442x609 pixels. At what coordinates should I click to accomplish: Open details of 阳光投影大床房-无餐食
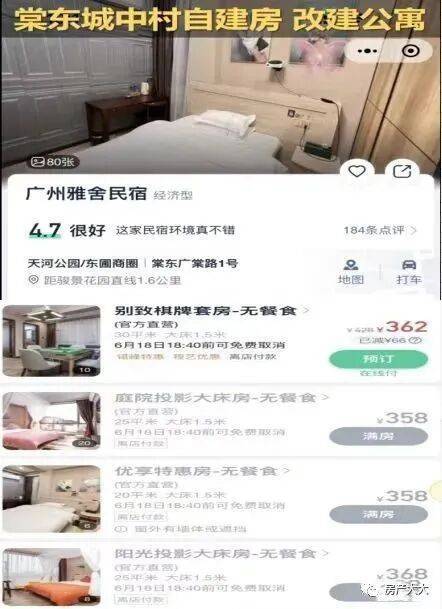[x=221, y=553]
